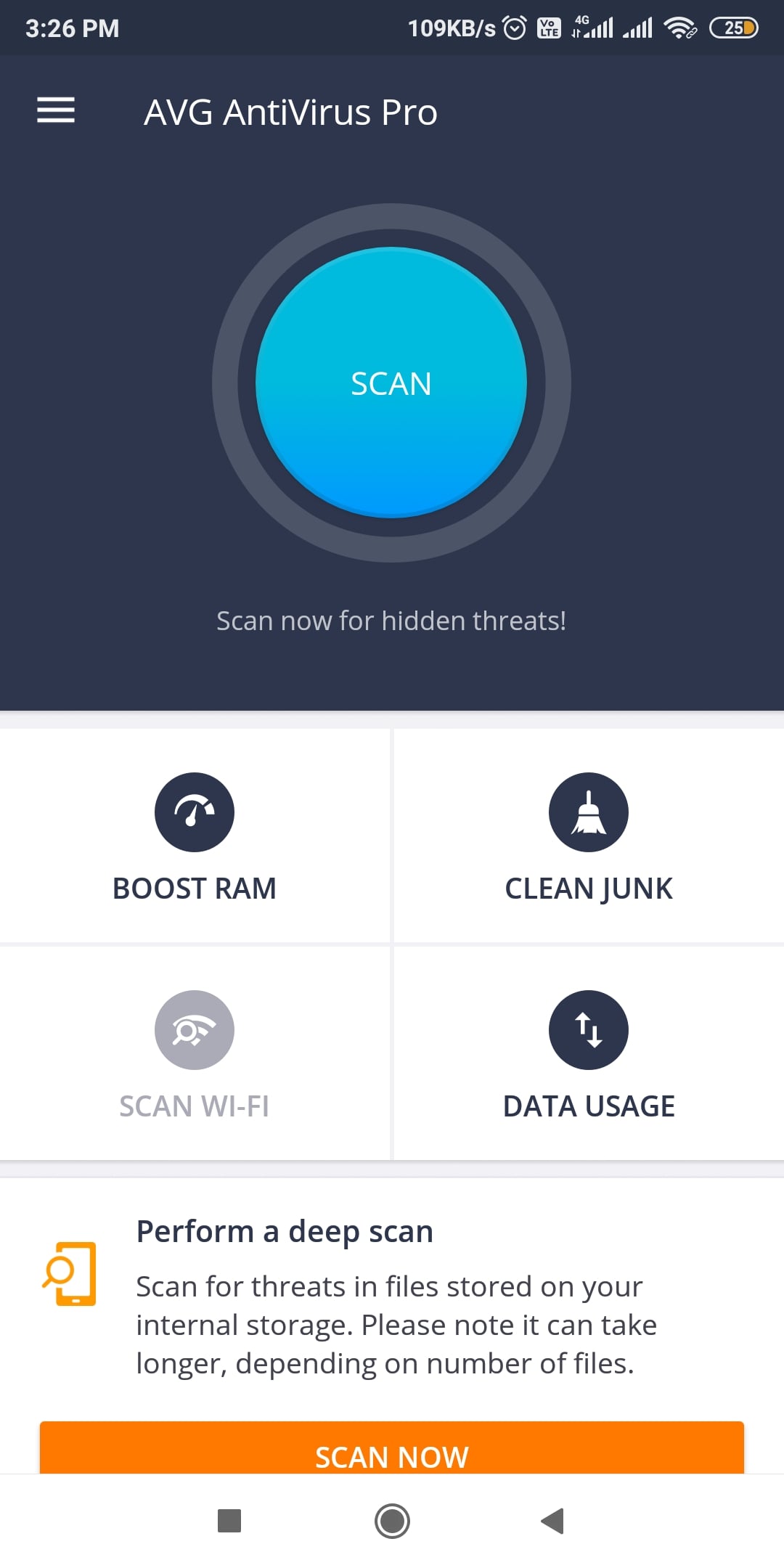Screen dimensions: 784x1568
Task: Open the hamburger drawer menu
Action: 56,110
